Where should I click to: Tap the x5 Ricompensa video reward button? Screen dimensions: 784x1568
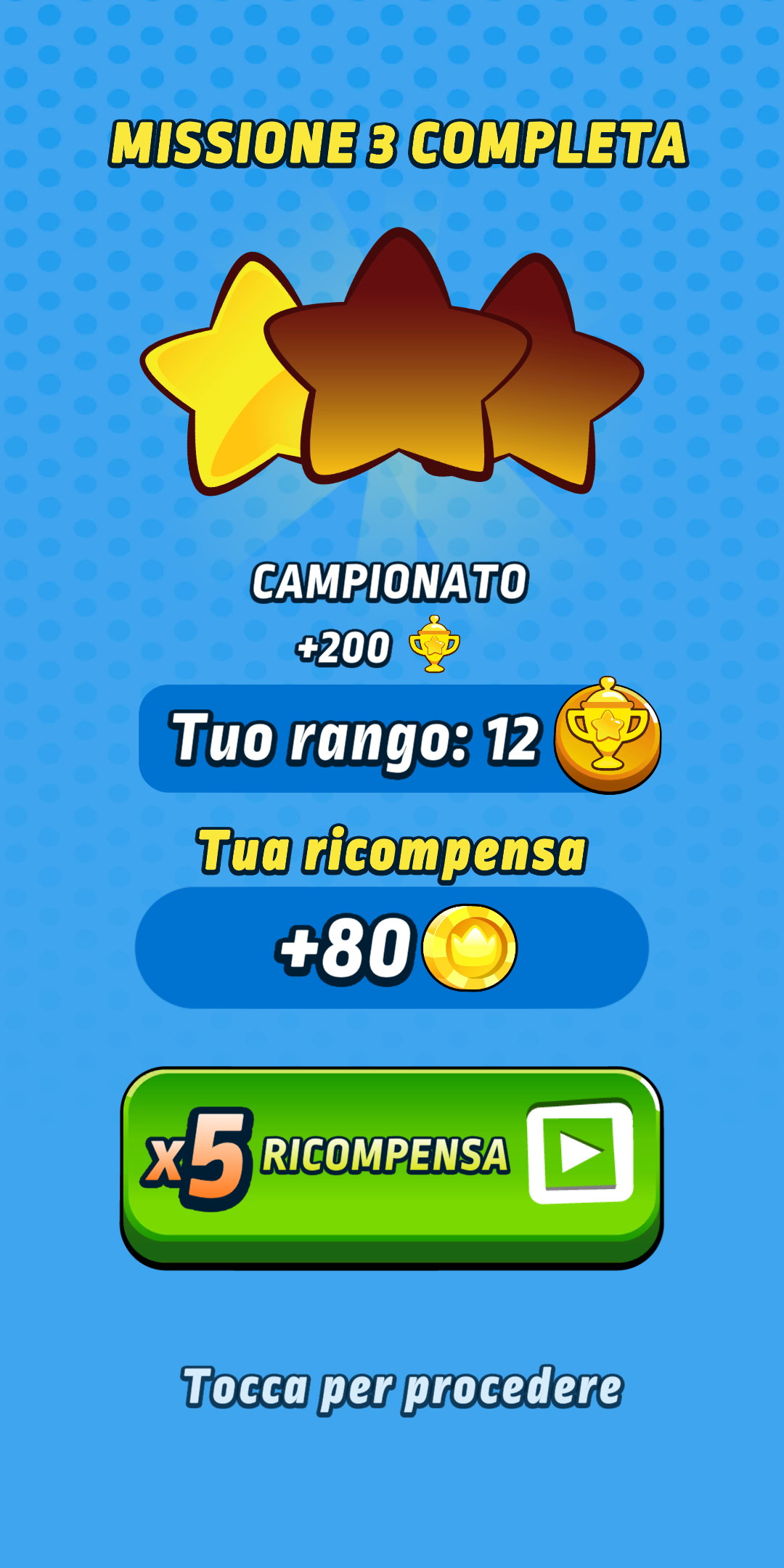[392, 1167]
